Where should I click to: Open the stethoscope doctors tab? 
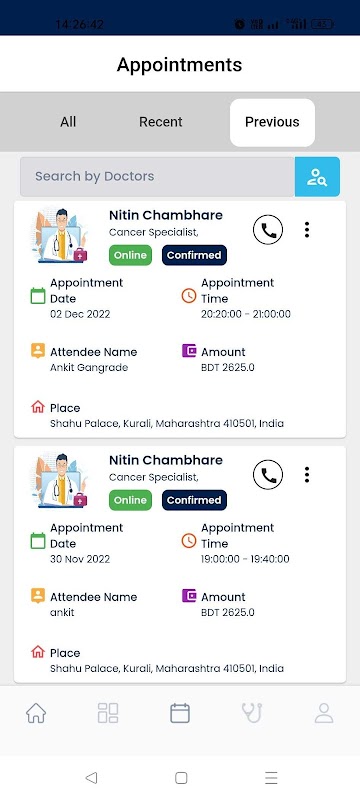point(252,713)
